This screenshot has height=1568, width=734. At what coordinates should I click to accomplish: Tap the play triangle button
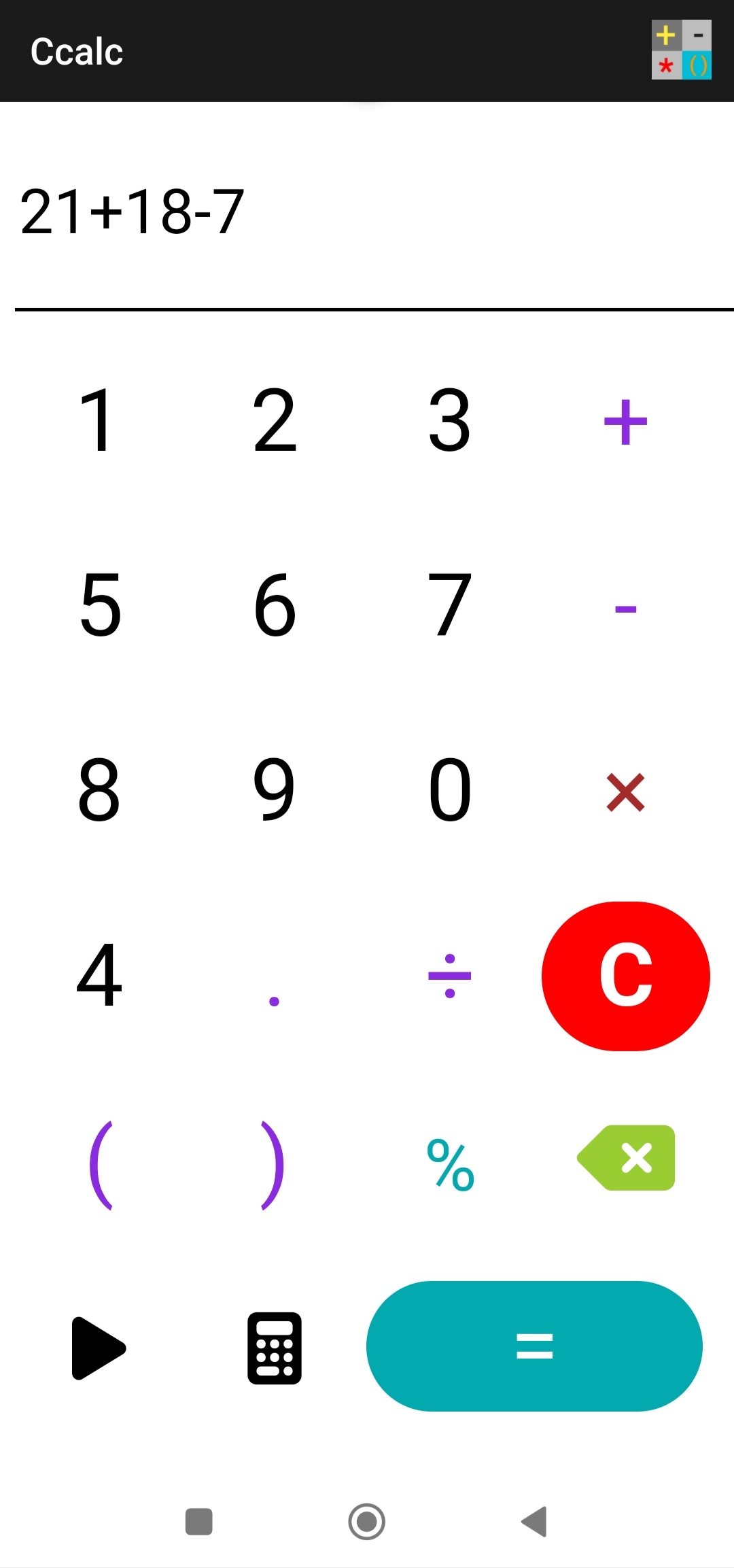(98, 1347)
